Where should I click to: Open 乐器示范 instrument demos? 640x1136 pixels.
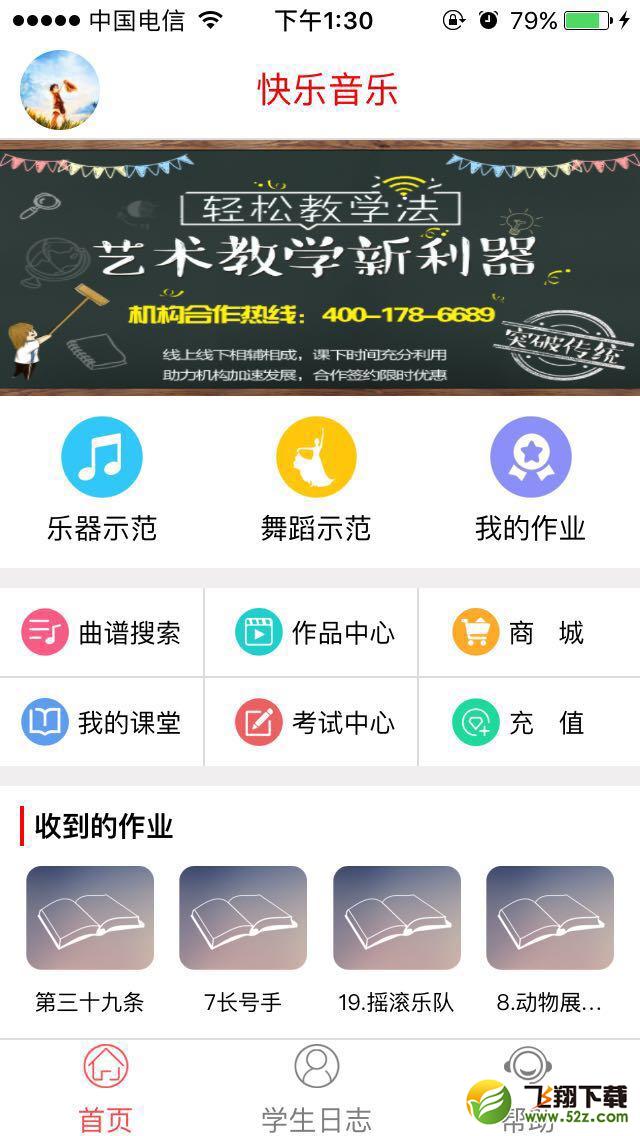click(102, 480)
